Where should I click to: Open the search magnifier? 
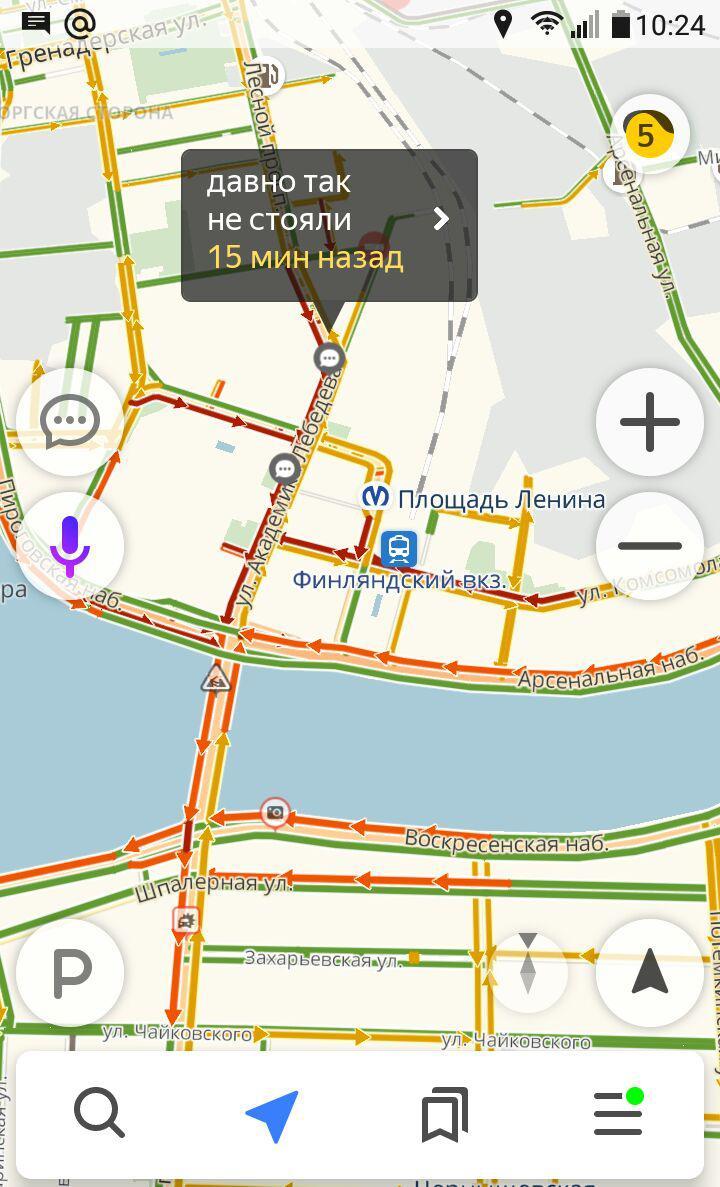tap(99, 1113)
